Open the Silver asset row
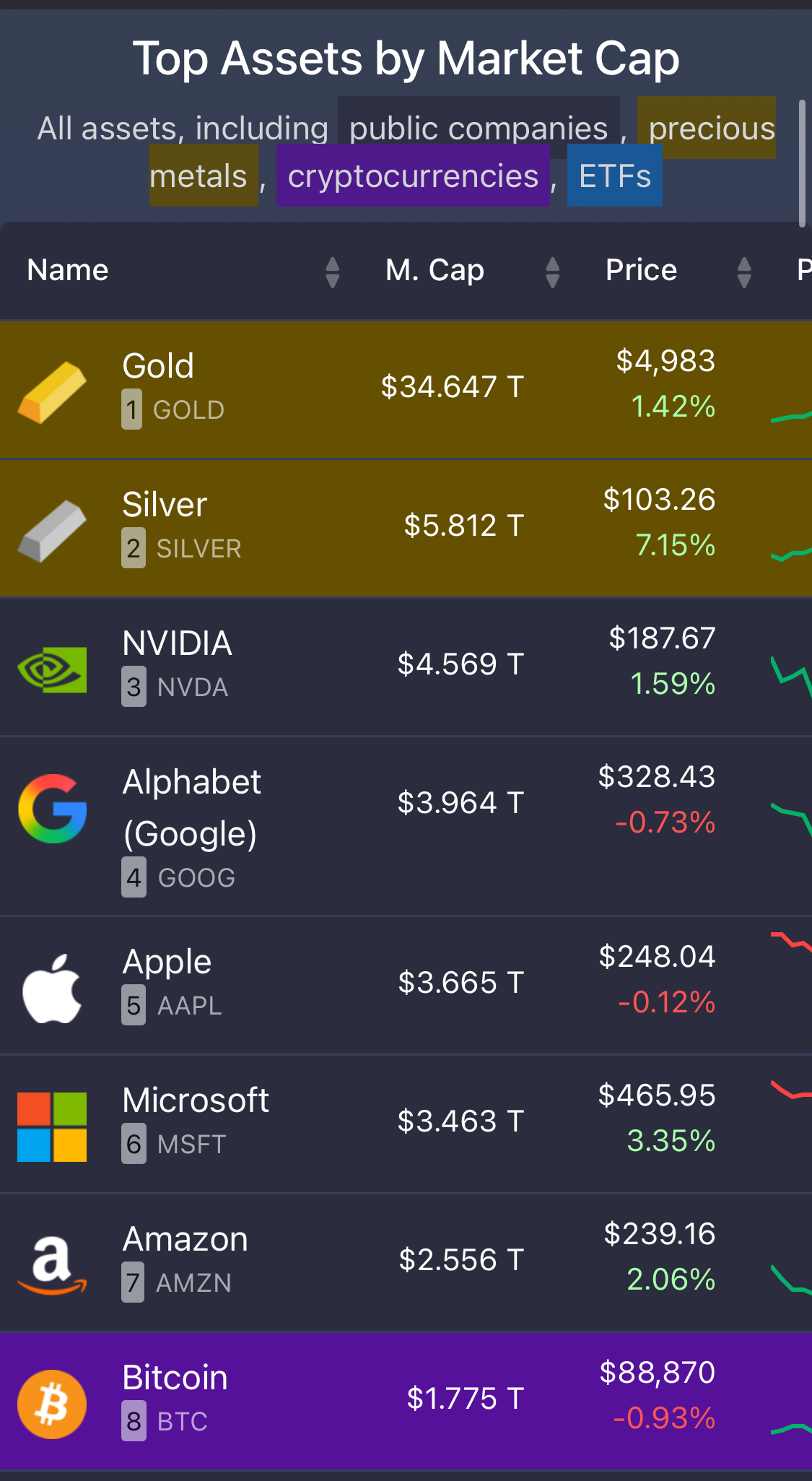Viewport: 812px width, 1481px height. point(165,505)
